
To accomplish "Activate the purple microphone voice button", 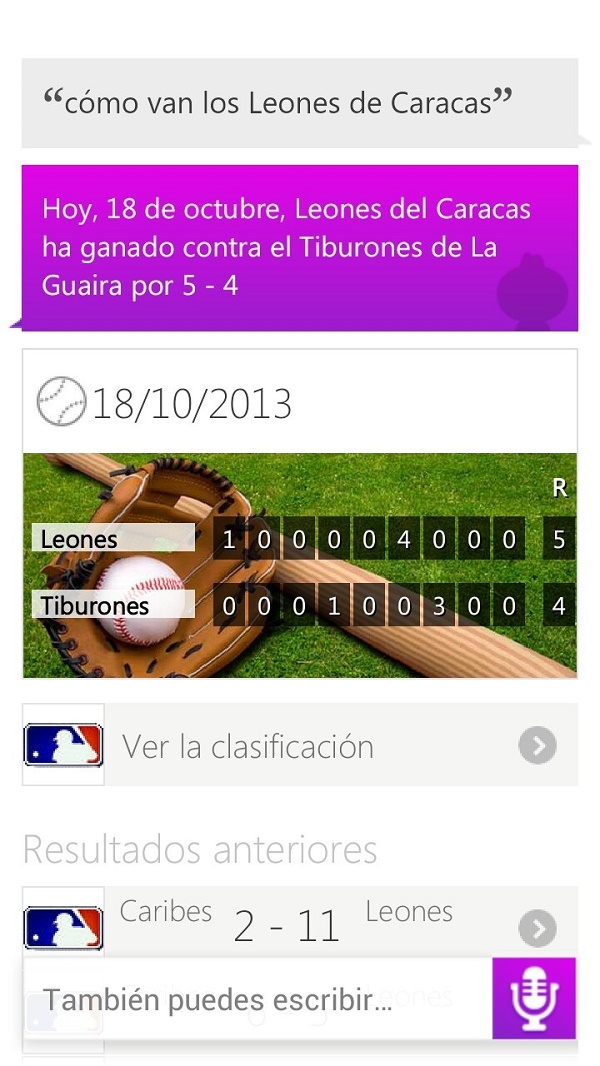I will (534, 998).
